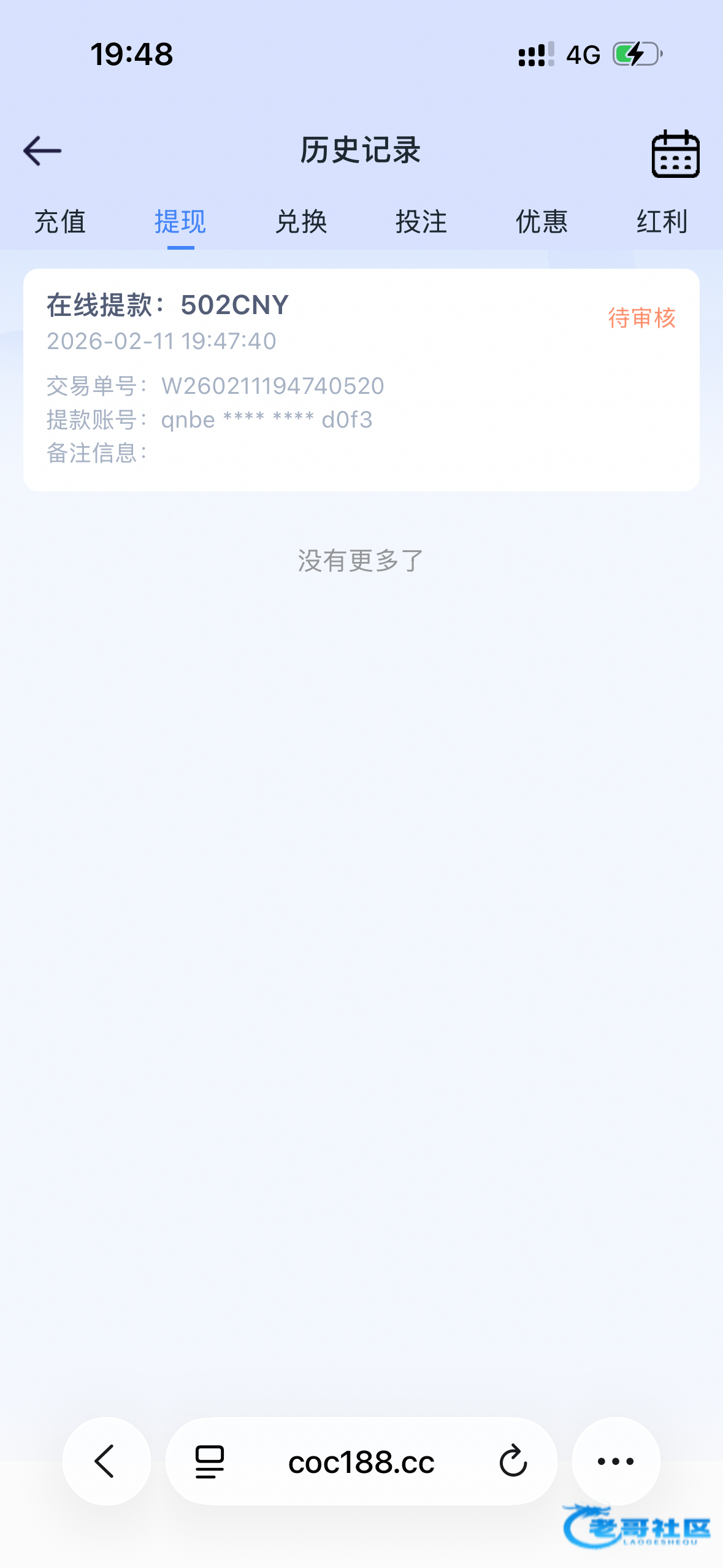Switch to the 充值 tab
The image size is (723, 1568).
click(x=59, y=221)
